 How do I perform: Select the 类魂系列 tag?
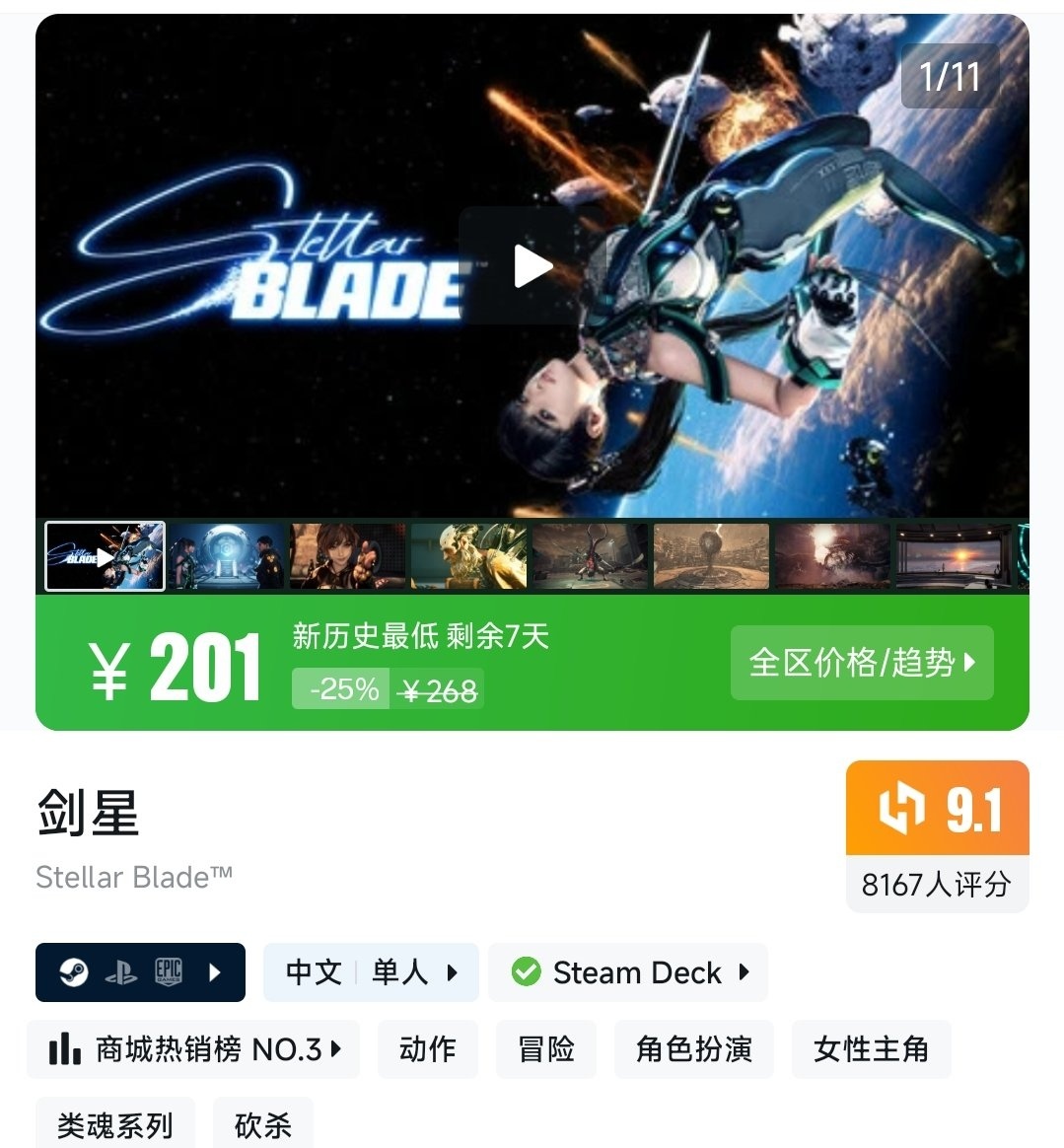click(115, 1123)
